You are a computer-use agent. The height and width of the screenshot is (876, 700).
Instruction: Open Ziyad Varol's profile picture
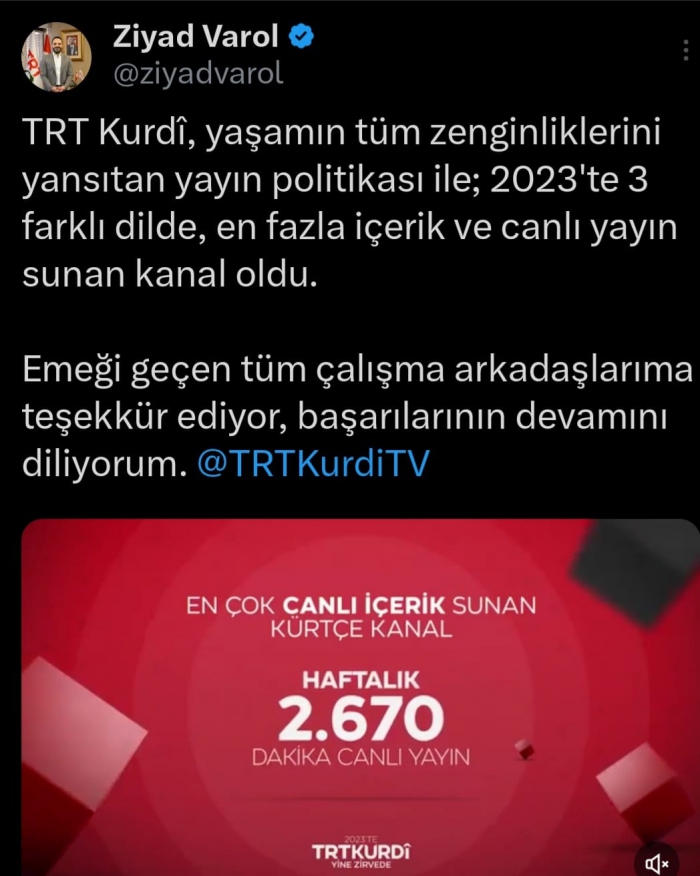(x=57, y=56)
